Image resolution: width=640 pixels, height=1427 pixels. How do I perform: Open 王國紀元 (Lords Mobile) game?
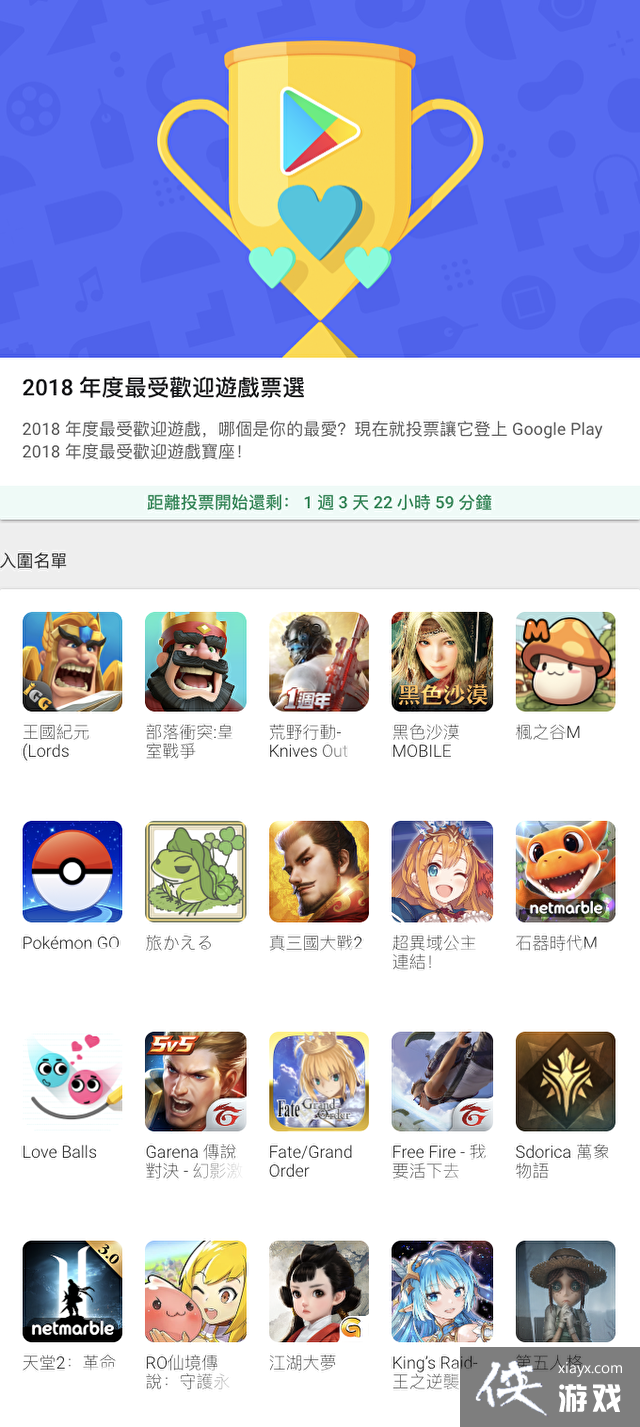point(72,662)
